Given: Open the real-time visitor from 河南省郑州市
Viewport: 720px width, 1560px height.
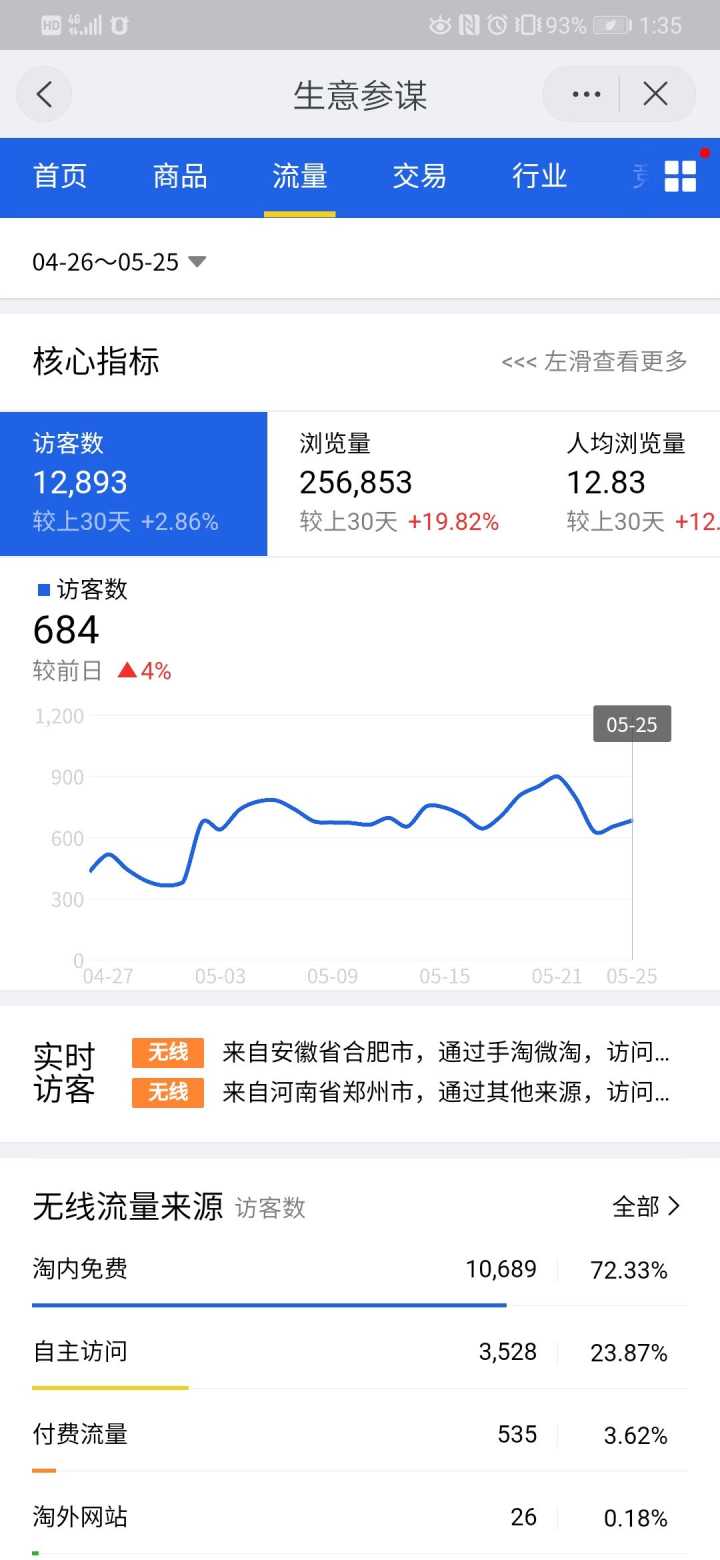Looking at the screenshot, I should [445, 1092].
